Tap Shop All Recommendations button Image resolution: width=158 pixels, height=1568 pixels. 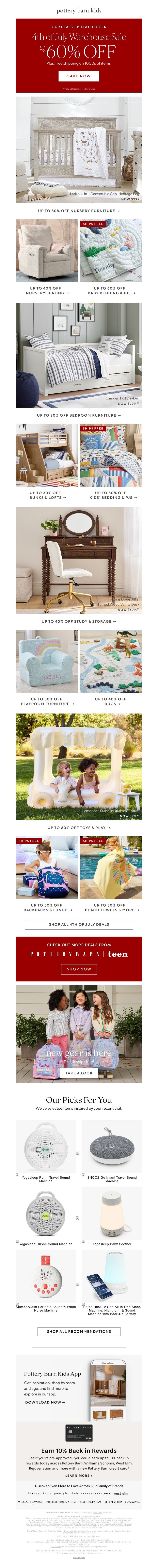(x=79, y=1331)
